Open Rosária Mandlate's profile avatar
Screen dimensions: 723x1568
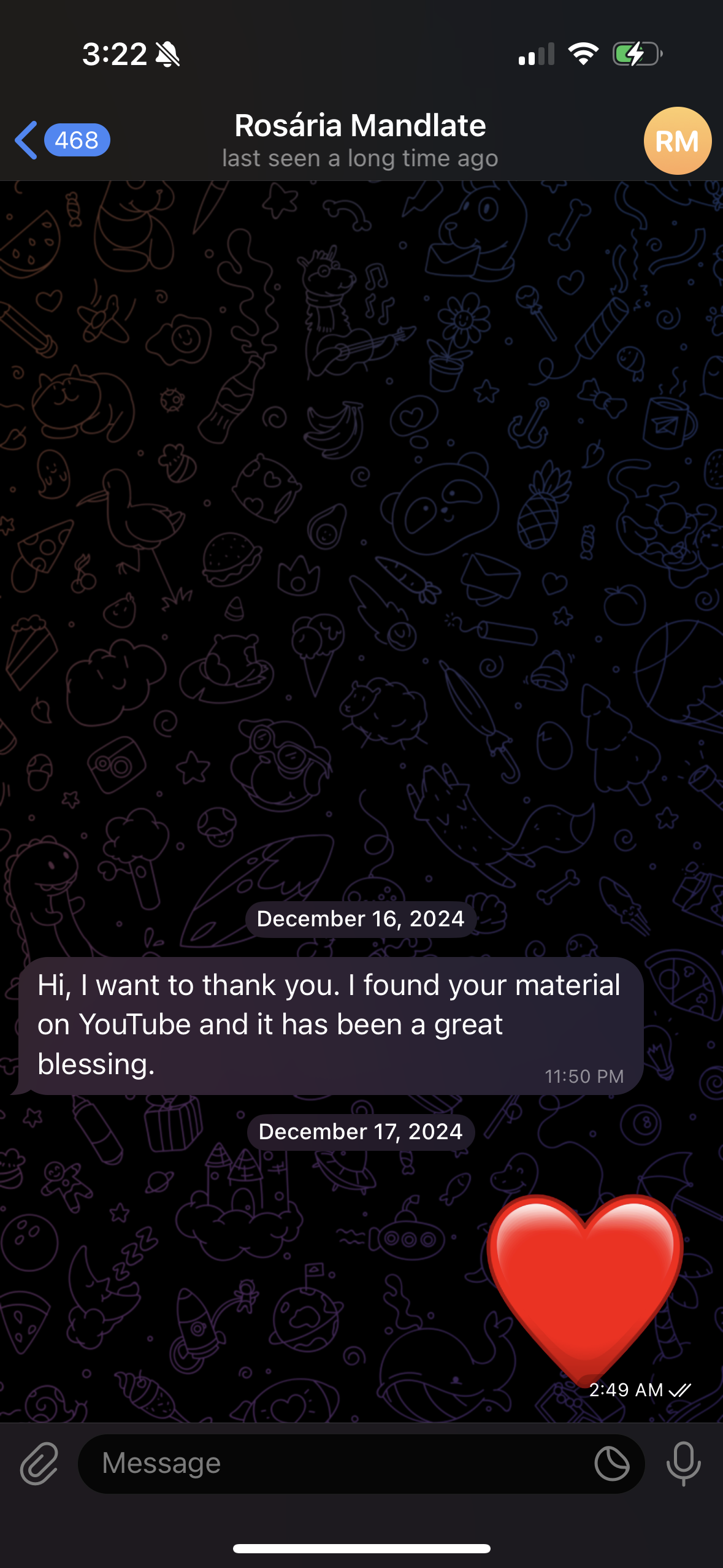(677, 141)
